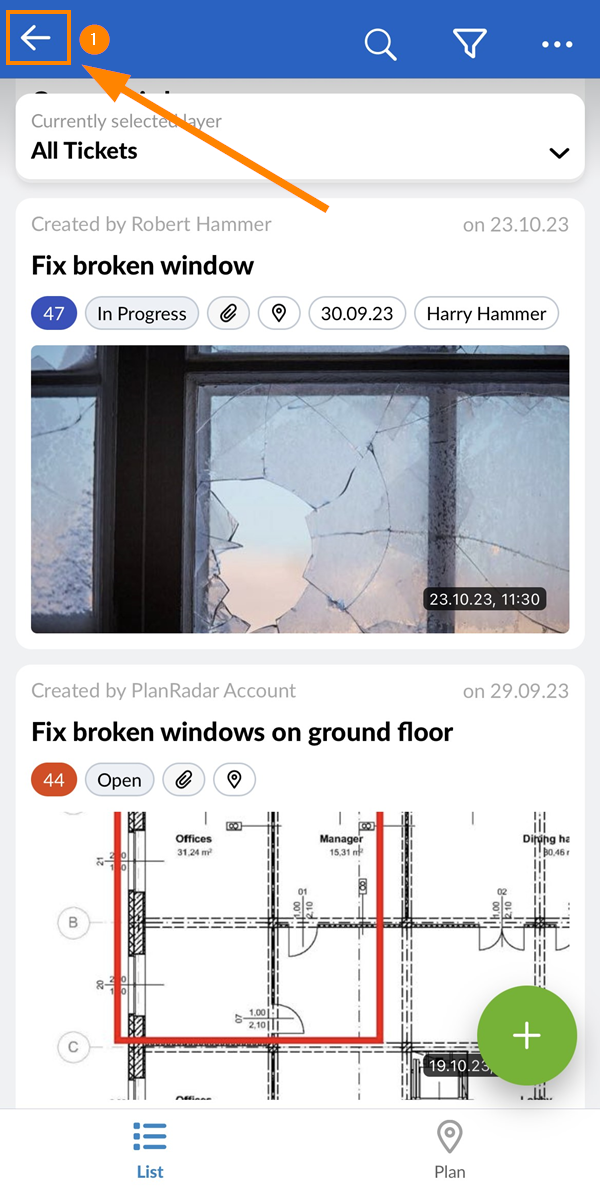The height and width of the screenshot is (1202, 600).
Task: Switch to the List tab
Action: tap(150, 1149)
